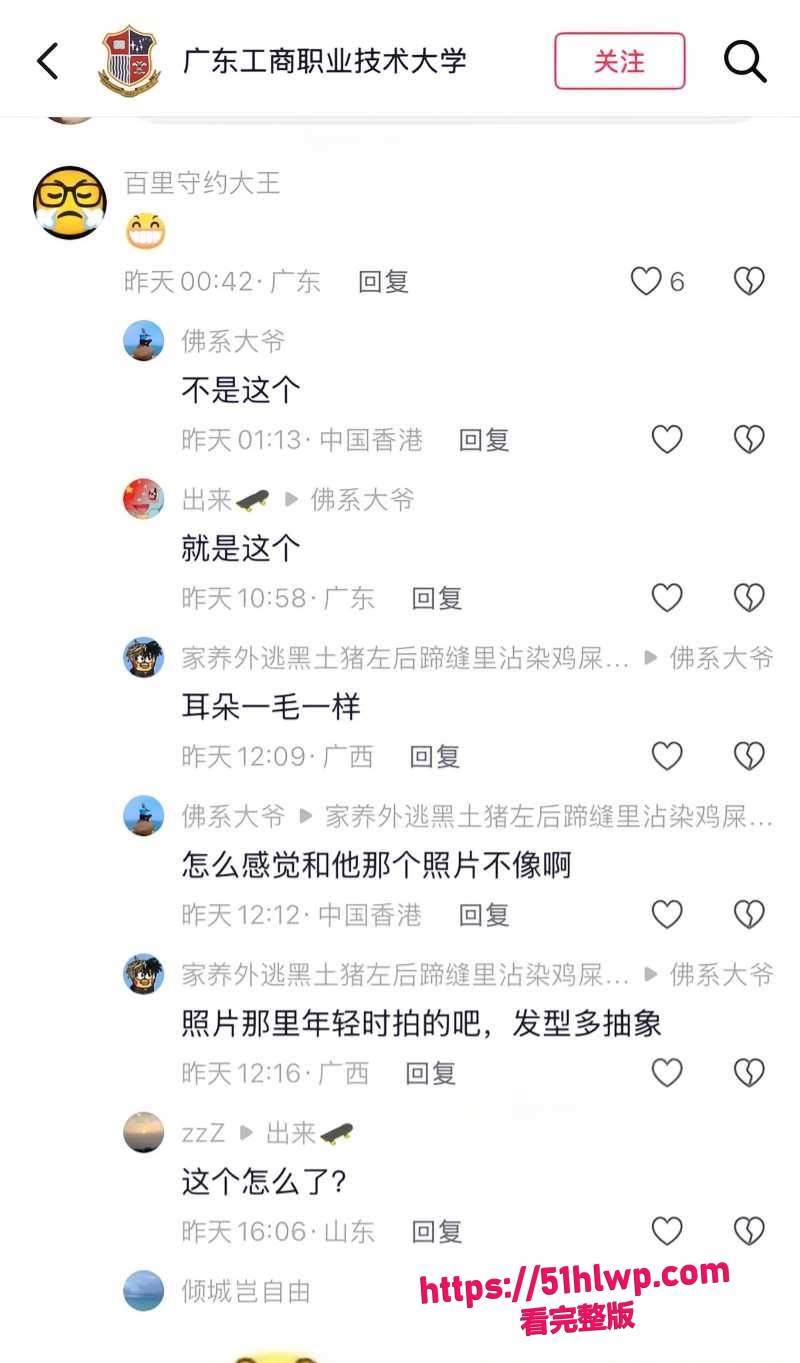This screenshot has width=800, height=1363.
Task: Go back using the top-left arrow
Action: point(47,61)
